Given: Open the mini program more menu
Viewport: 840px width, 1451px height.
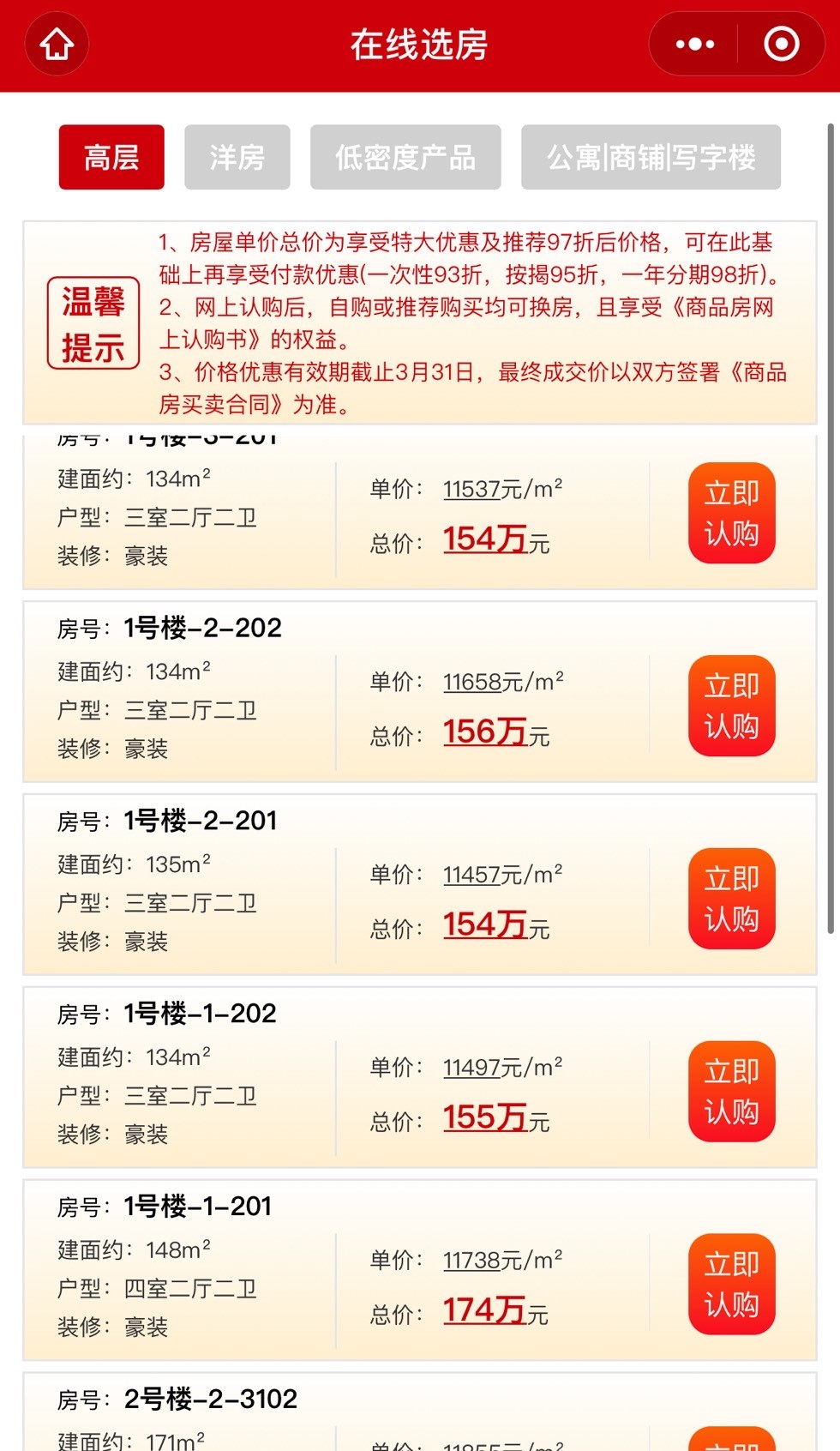Looking at the screenshot, I should (694, 44).
